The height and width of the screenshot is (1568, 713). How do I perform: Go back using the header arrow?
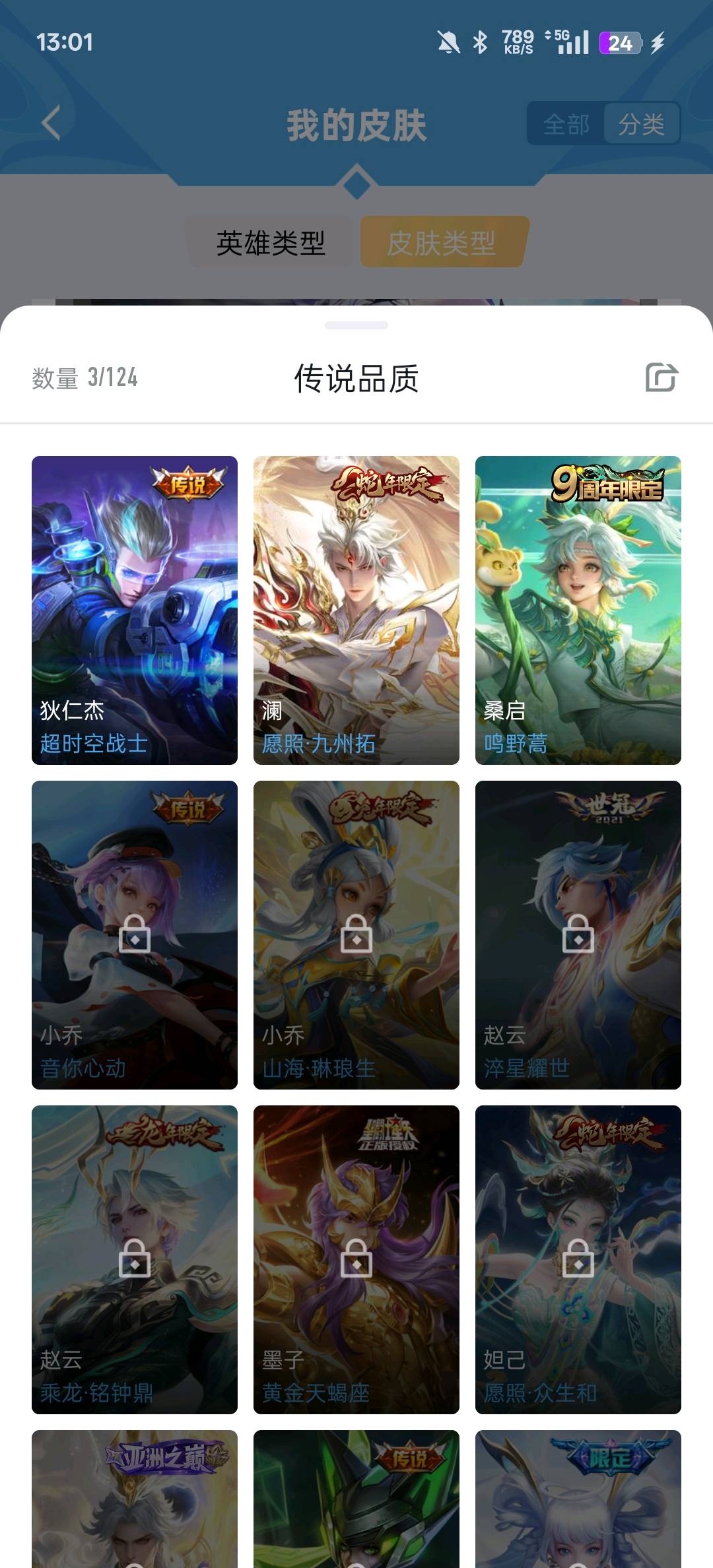coord(51,123)
